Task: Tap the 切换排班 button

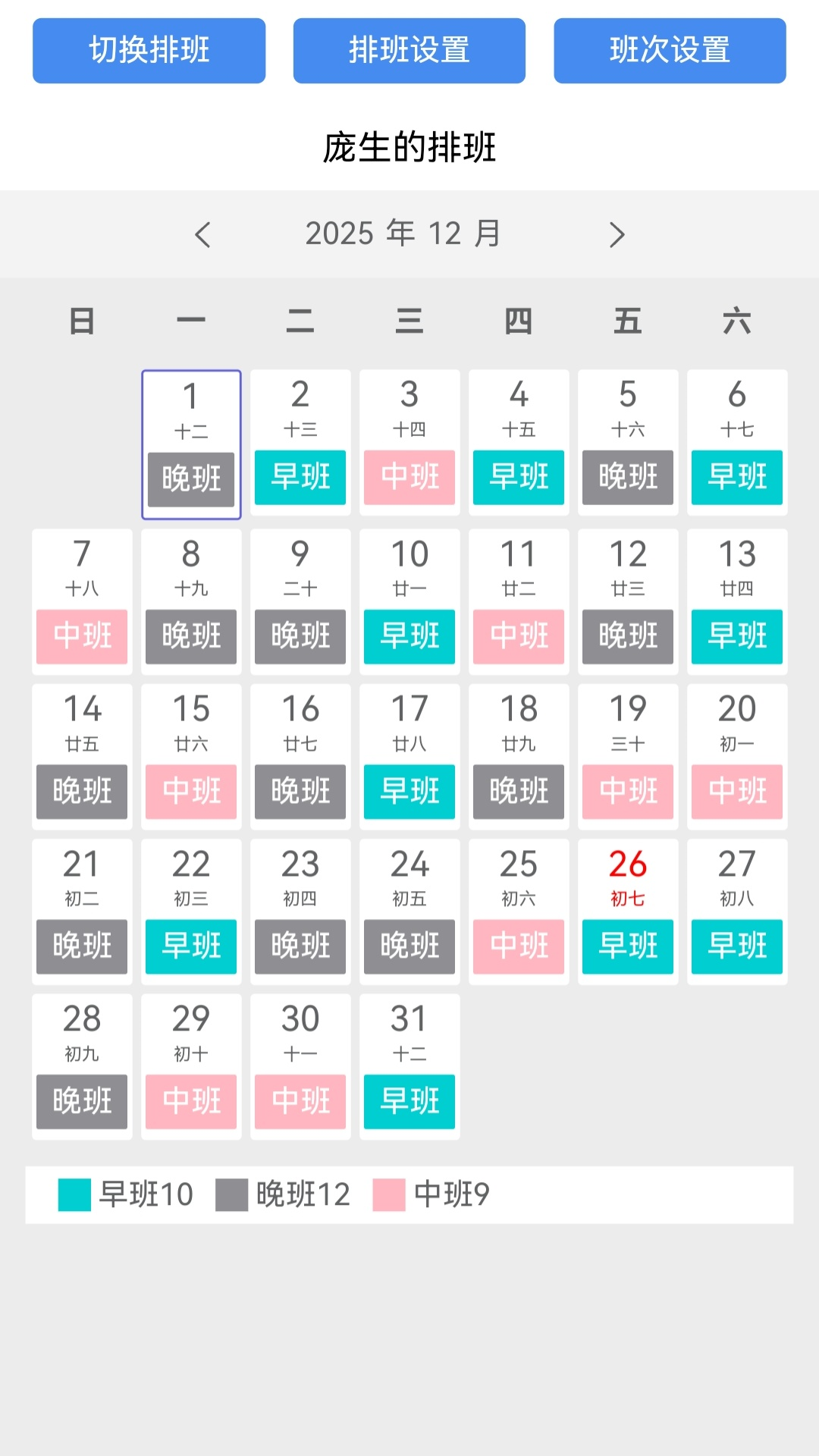Action: (x=149, y=51)
